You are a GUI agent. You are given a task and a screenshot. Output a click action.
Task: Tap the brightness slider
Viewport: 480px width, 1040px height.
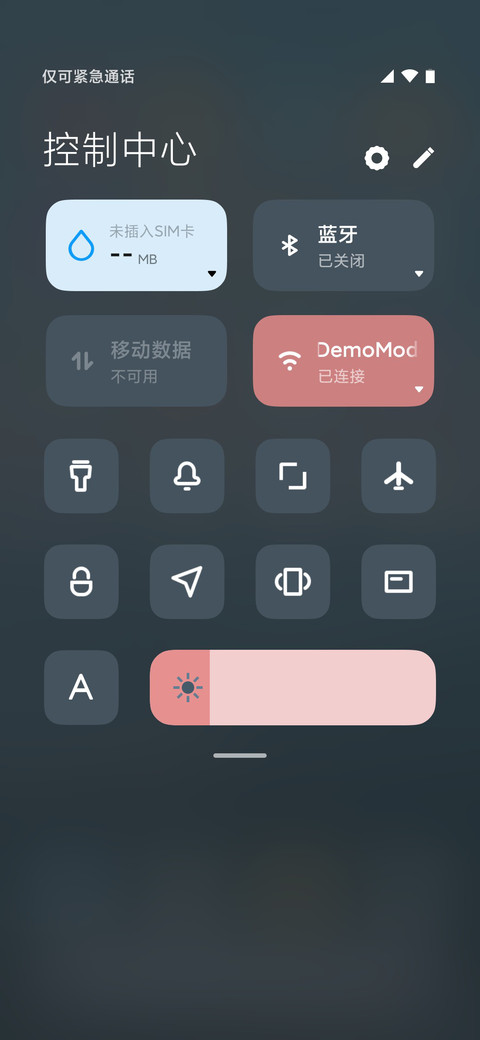(x=292, y=687)
